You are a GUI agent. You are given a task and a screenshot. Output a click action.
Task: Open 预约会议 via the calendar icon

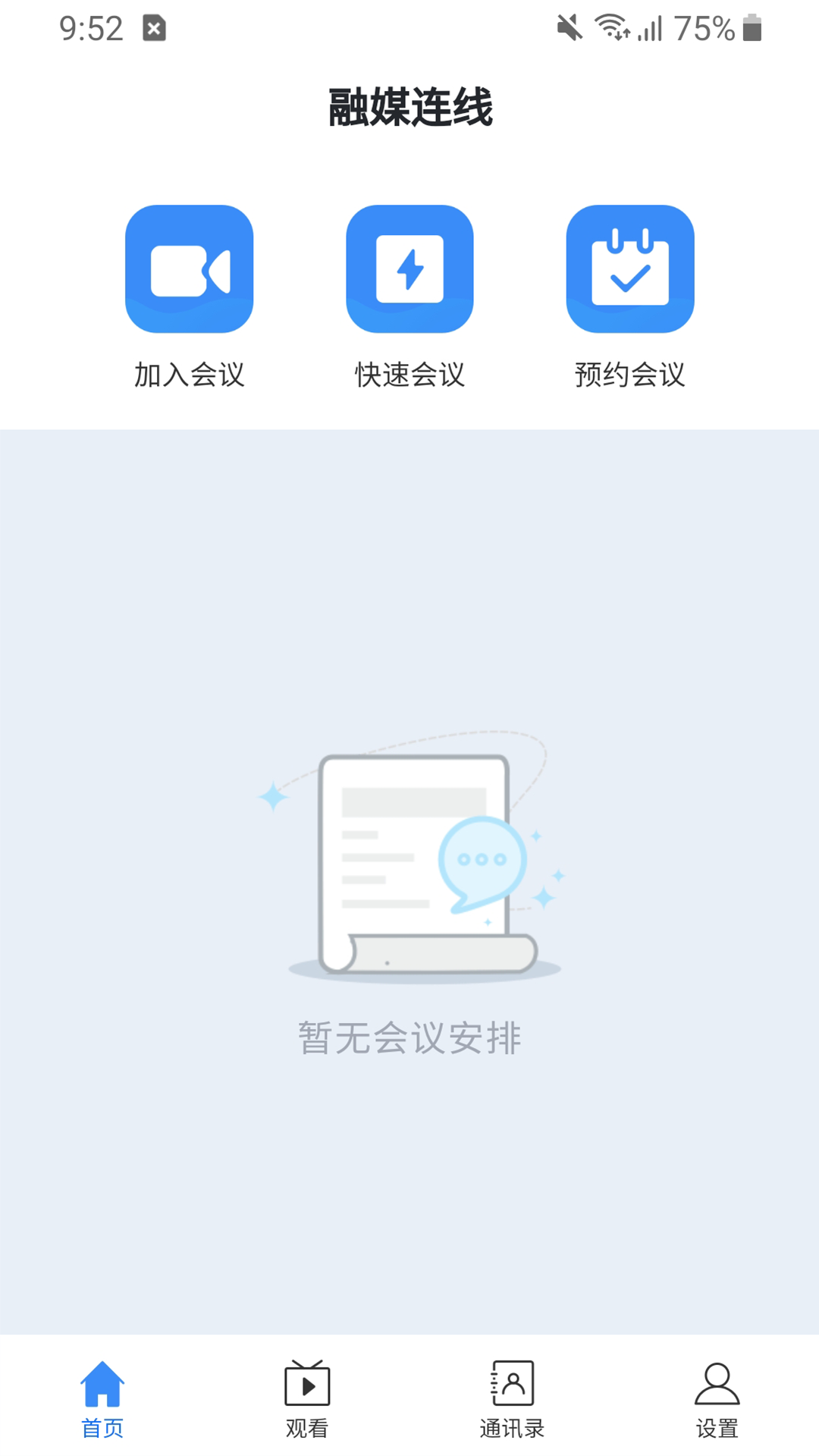(x=629, y=269)
